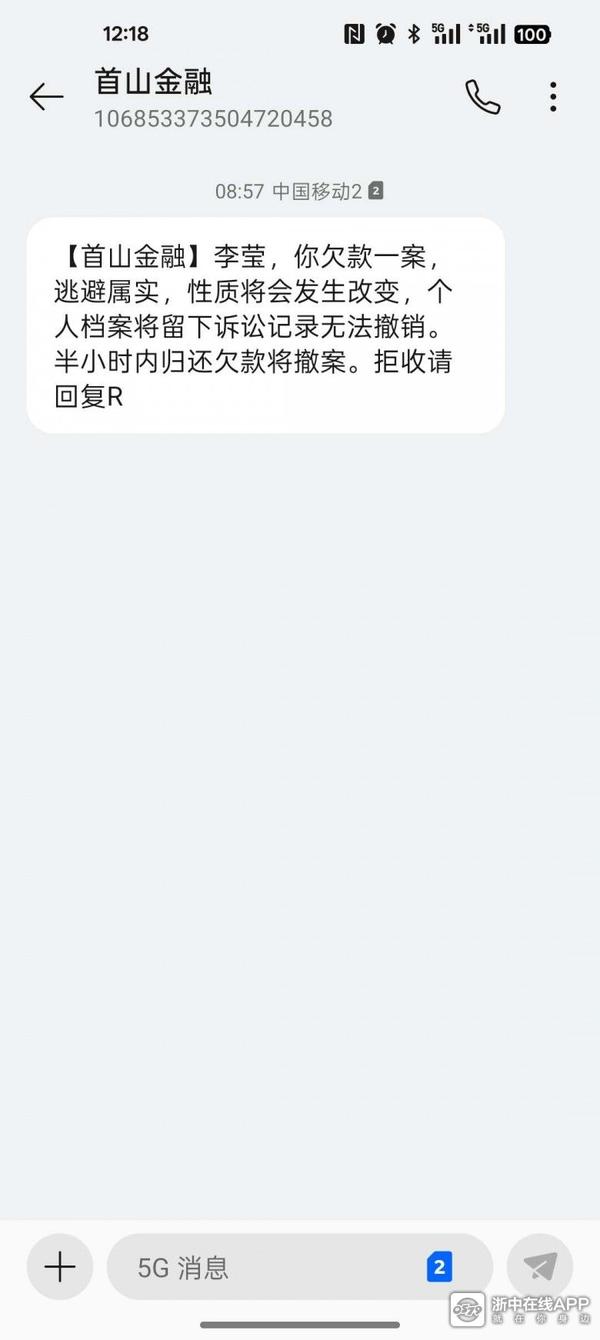Call the 首山金融 sender number
This screenshot has height=1340, width=600.
(482, 97)
